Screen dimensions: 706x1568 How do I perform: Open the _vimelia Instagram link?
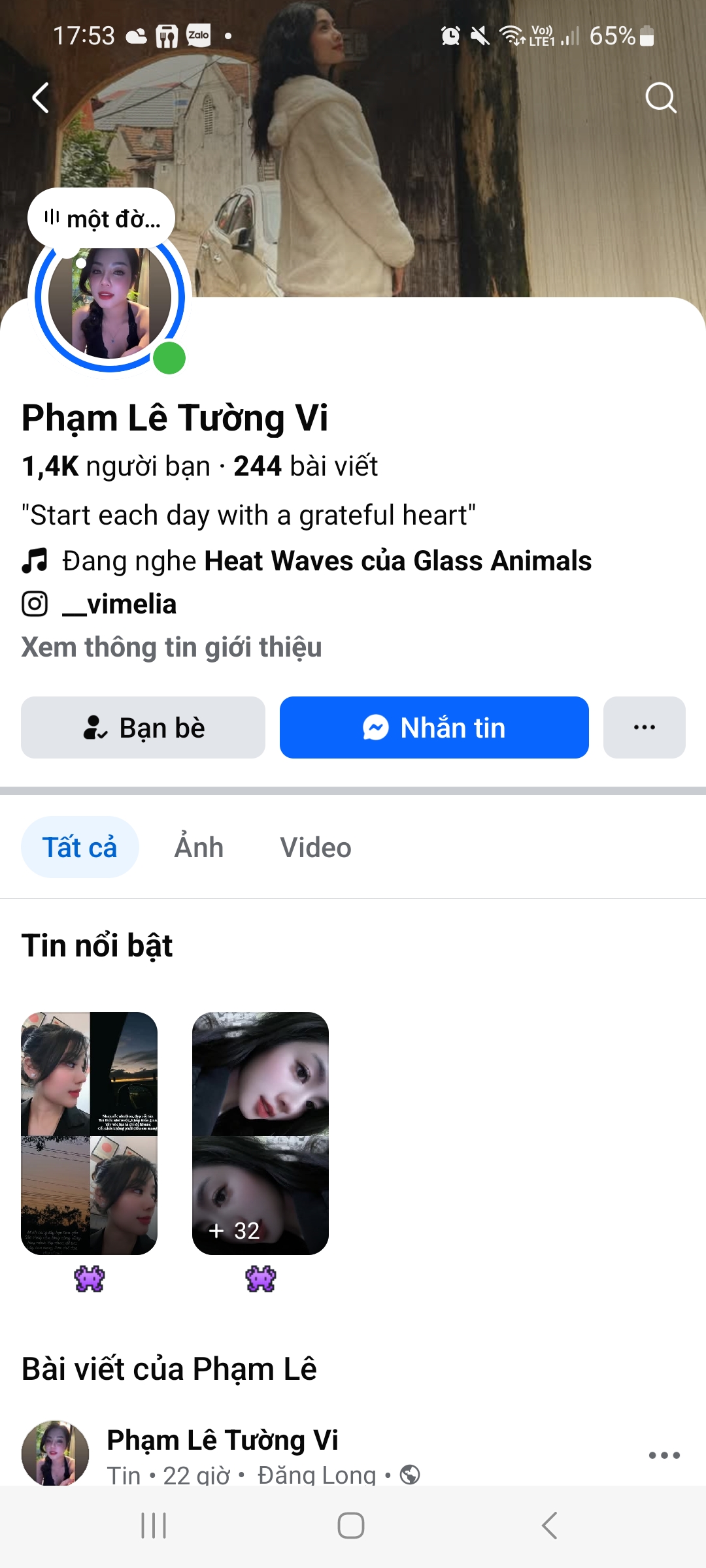[119, 604]
